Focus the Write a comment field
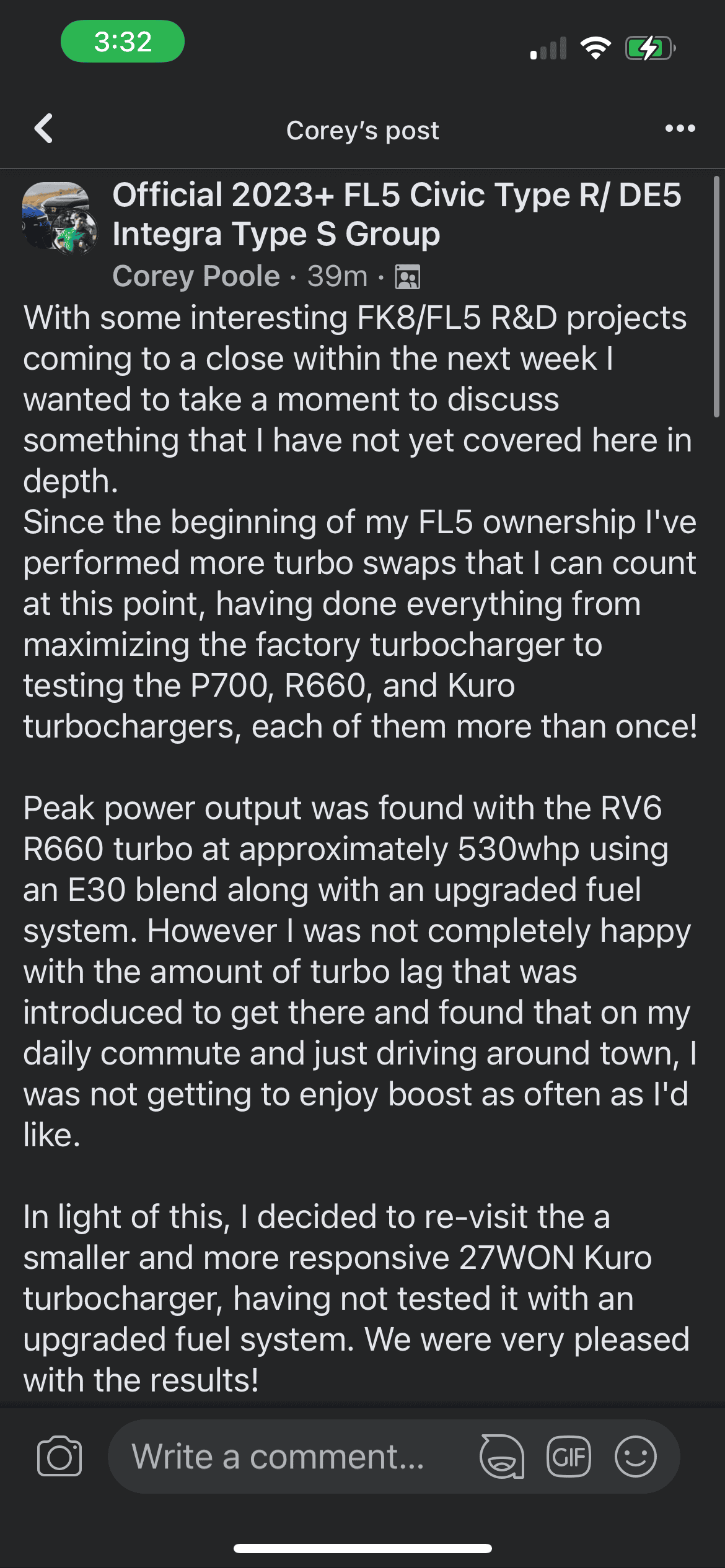Image resolution: width=725 pixels, height=1568 pixels. click(x=279, y=1457)
